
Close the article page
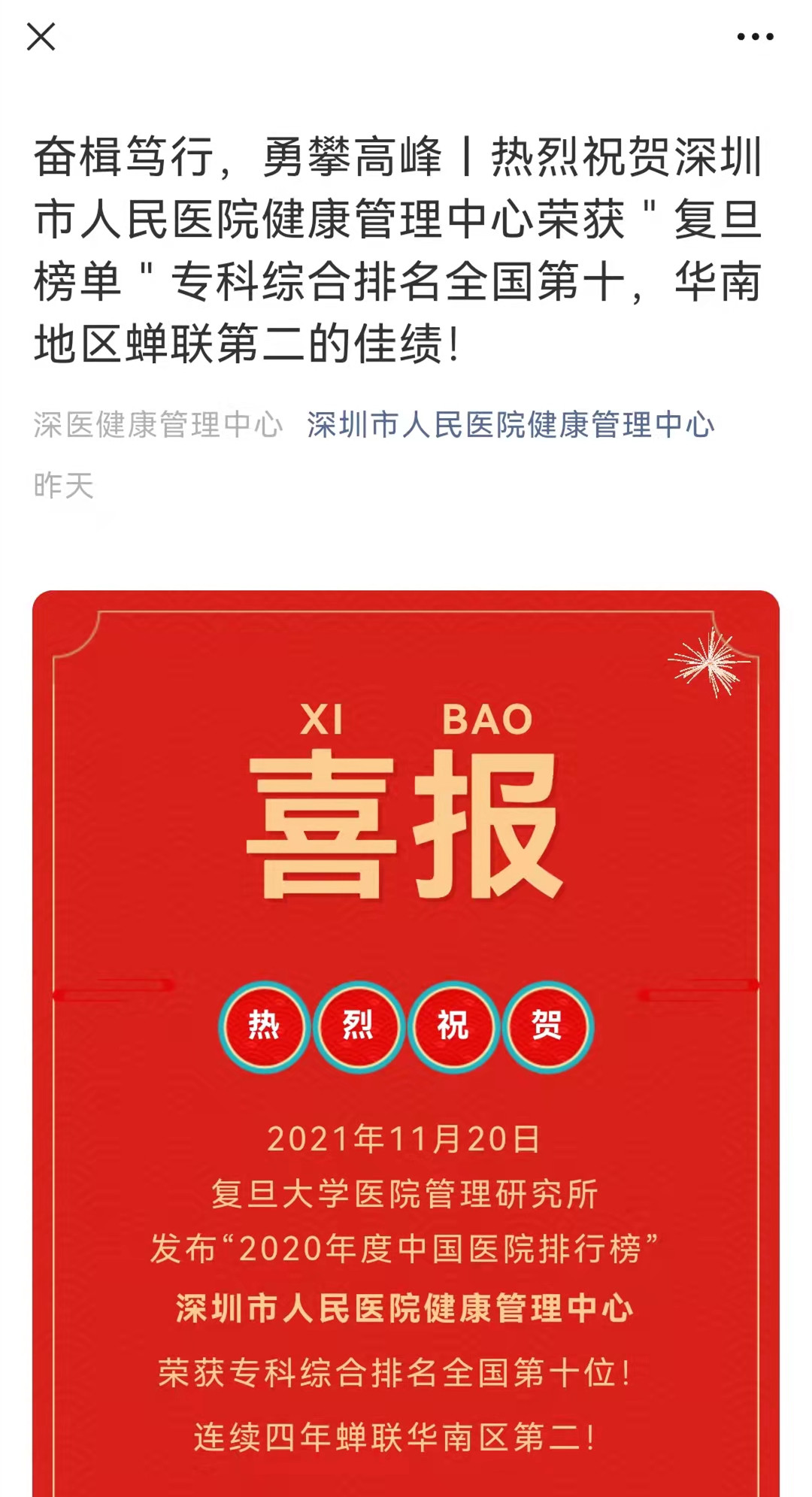[x=41, y=37]
